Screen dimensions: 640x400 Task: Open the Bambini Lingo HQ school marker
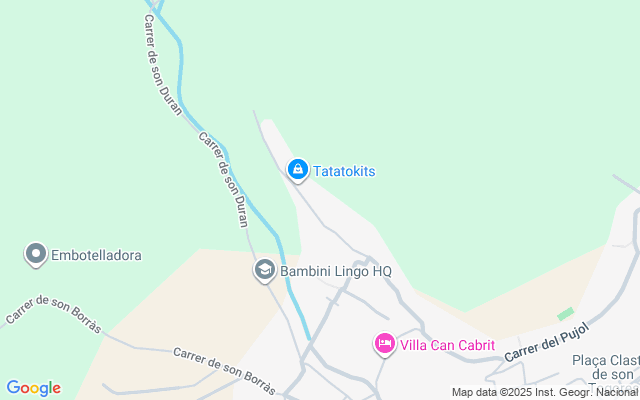(x=264, y=270)
